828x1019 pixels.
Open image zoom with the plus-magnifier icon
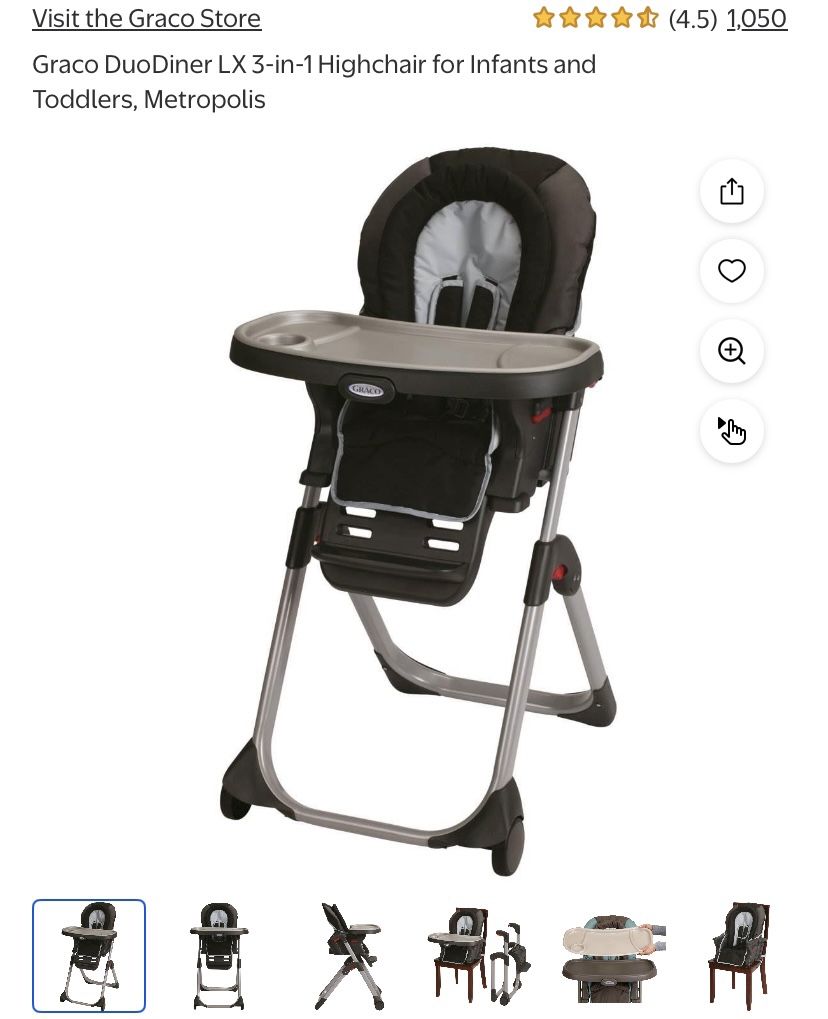[x=731, y=351]
